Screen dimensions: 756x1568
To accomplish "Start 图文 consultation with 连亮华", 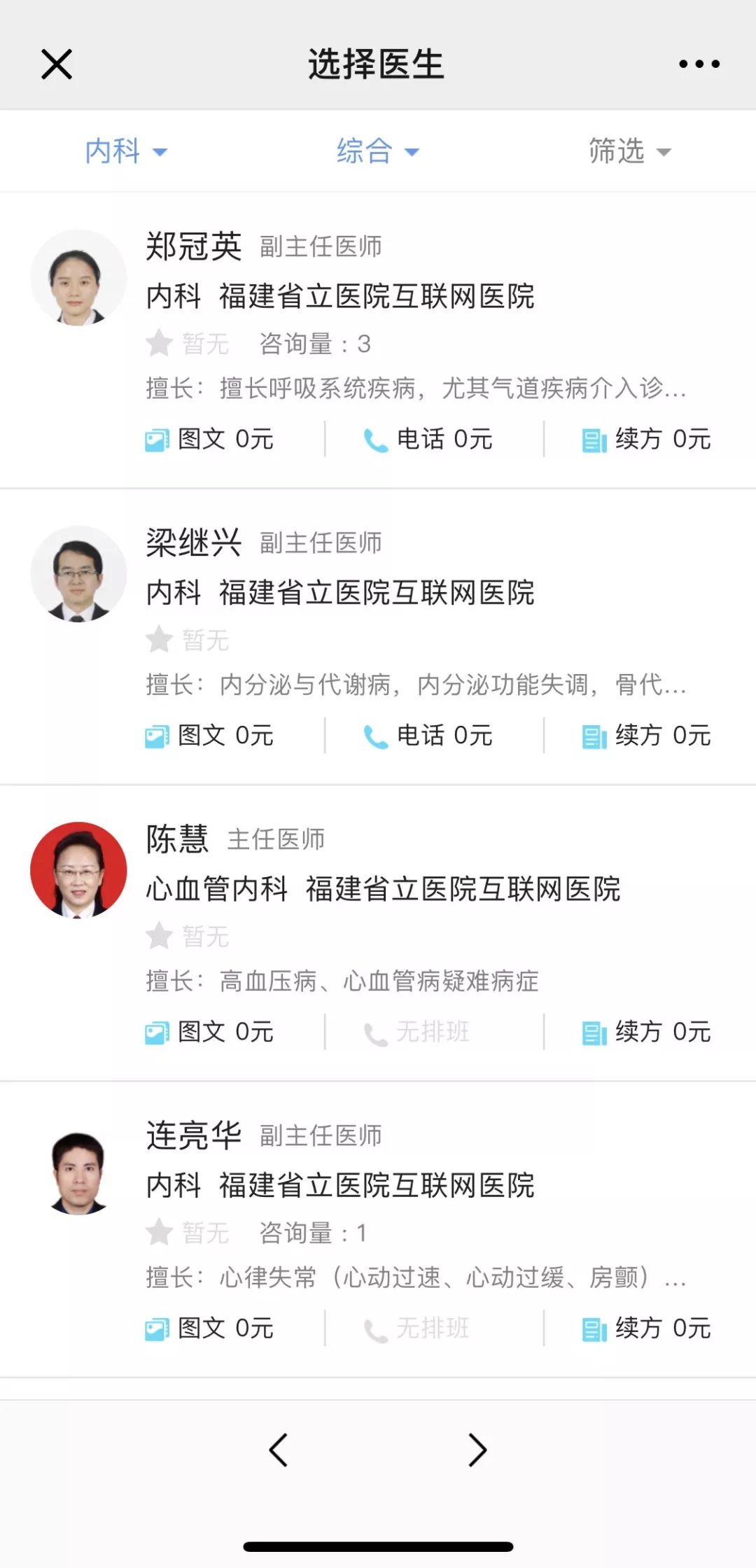I will [210, 1328].
